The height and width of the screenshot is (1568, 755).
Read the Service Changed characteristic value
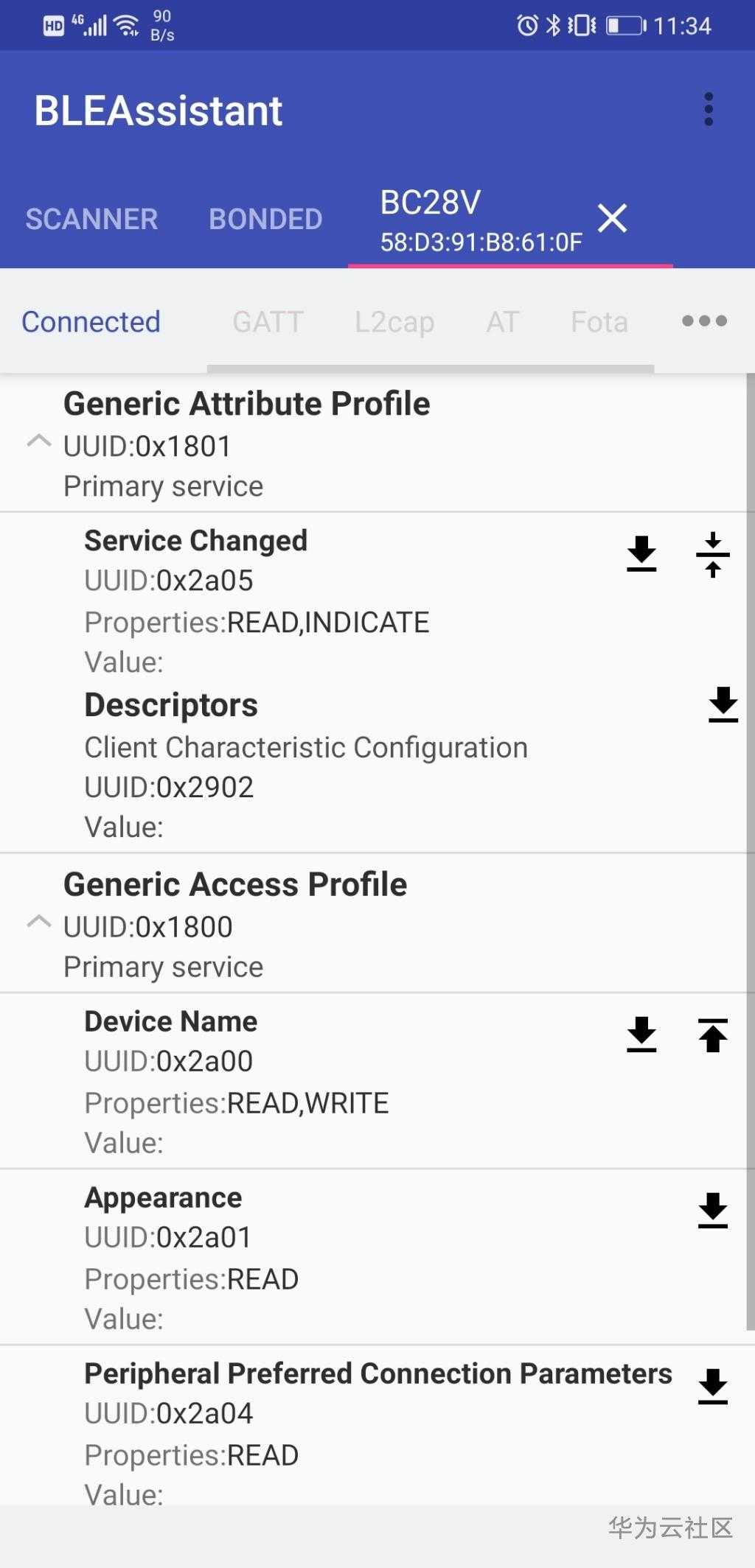[641, 554]
